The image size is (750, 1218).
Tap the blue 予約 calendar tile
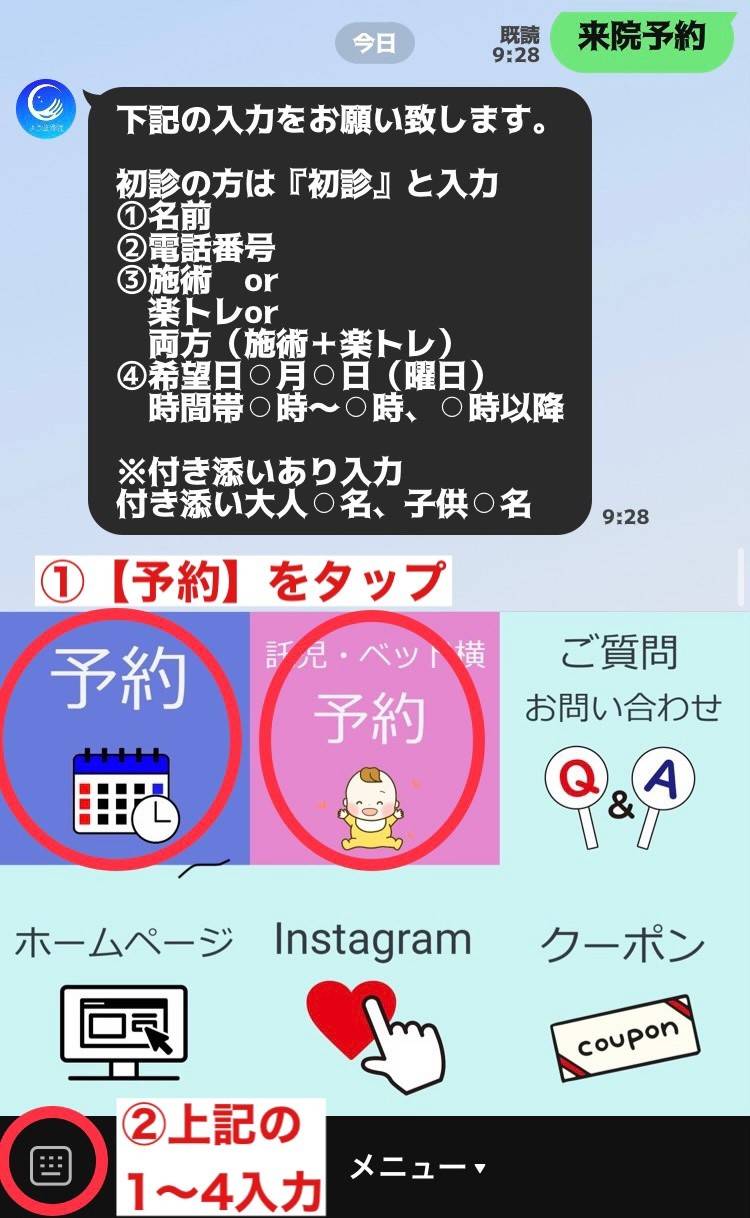coord(124,738)
